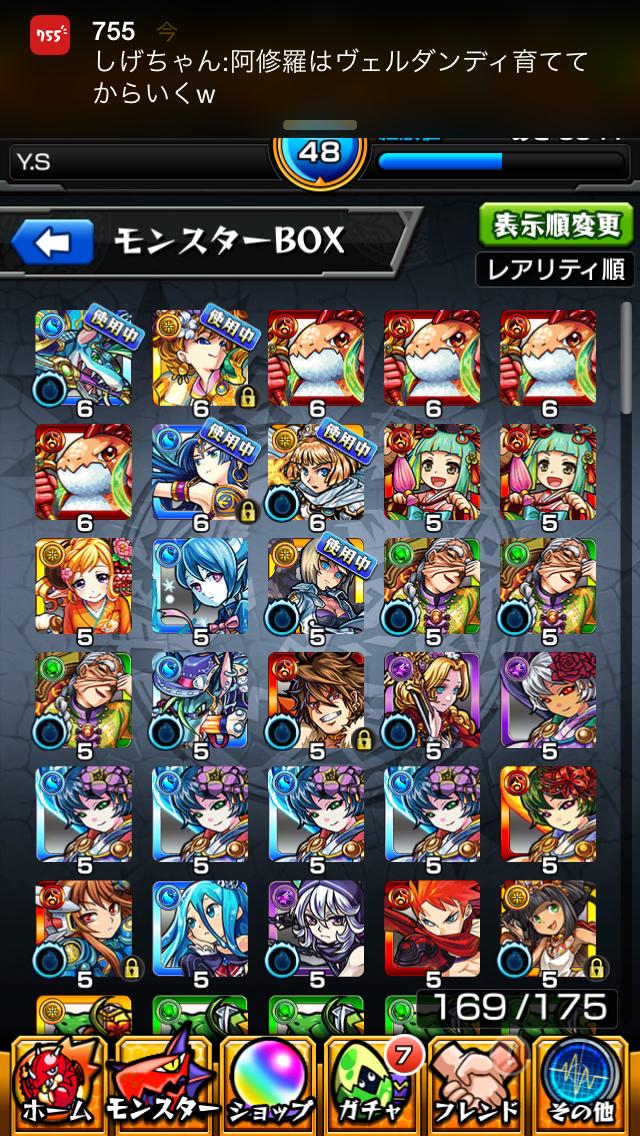Select the pale blue-haired demon monster
Image resolution: width=640 pixels, height=1136 pixels.
pos(199,587)
